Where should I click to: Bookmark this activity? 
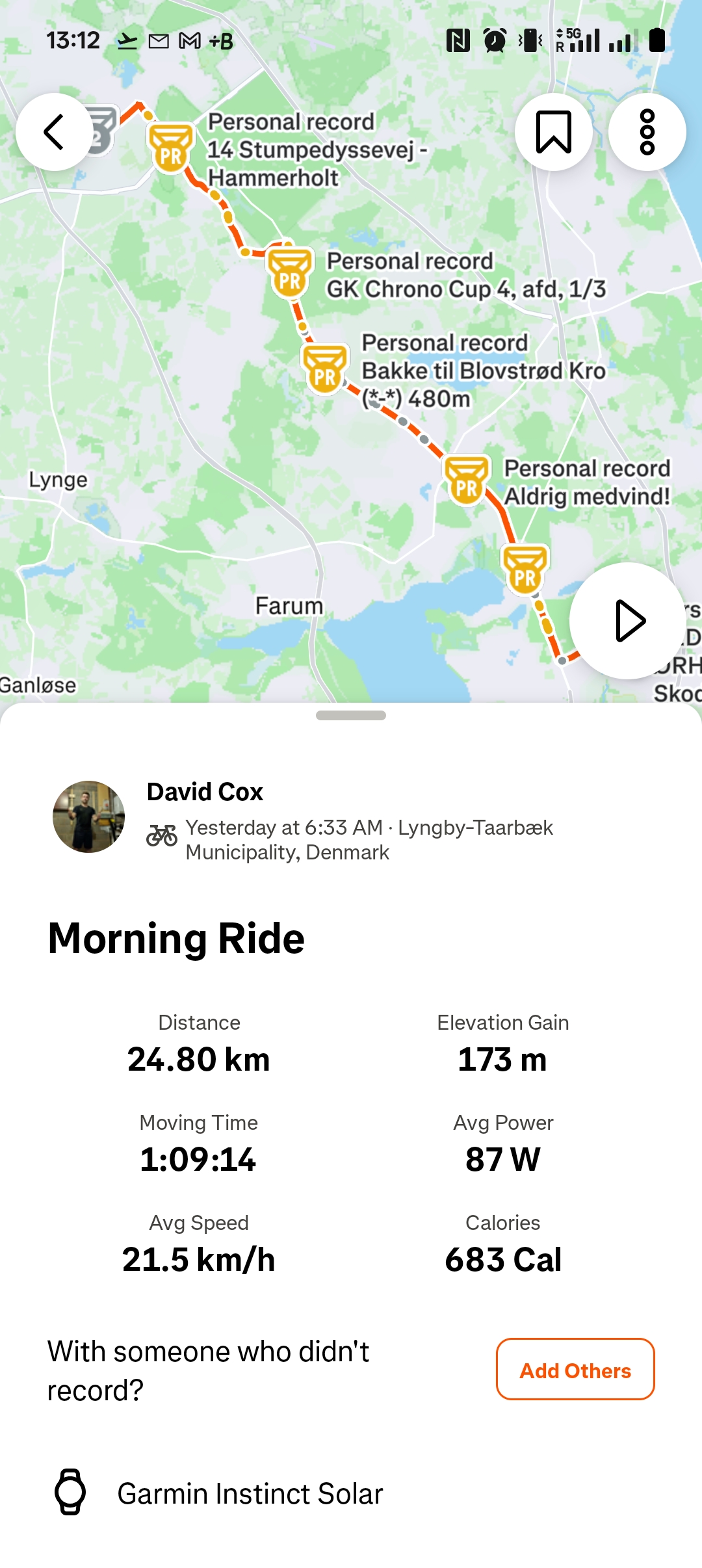(x=553, y=132)
